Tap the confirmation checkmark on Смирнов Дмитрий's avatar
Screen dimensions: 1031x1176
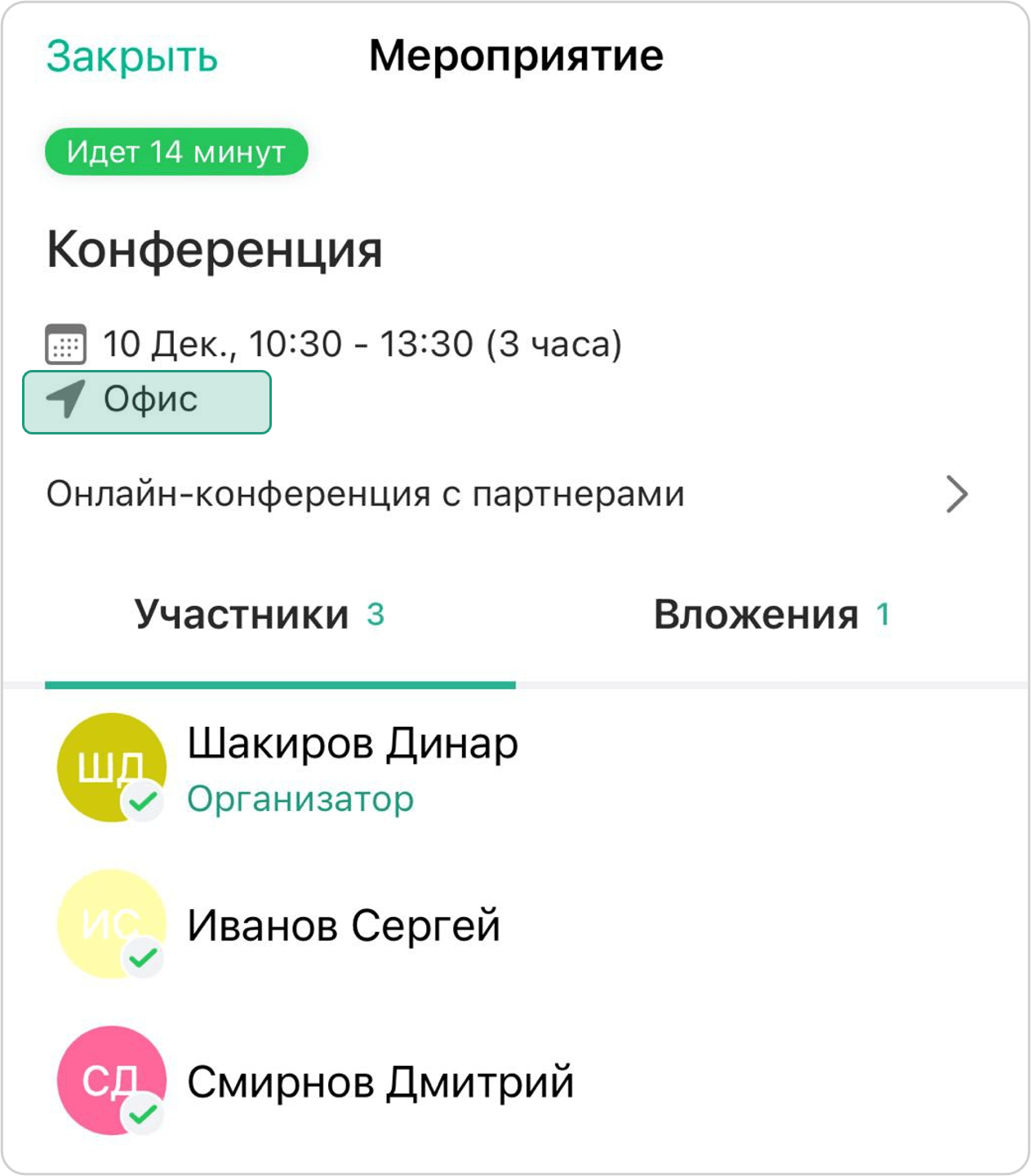tap(144, 1115)
